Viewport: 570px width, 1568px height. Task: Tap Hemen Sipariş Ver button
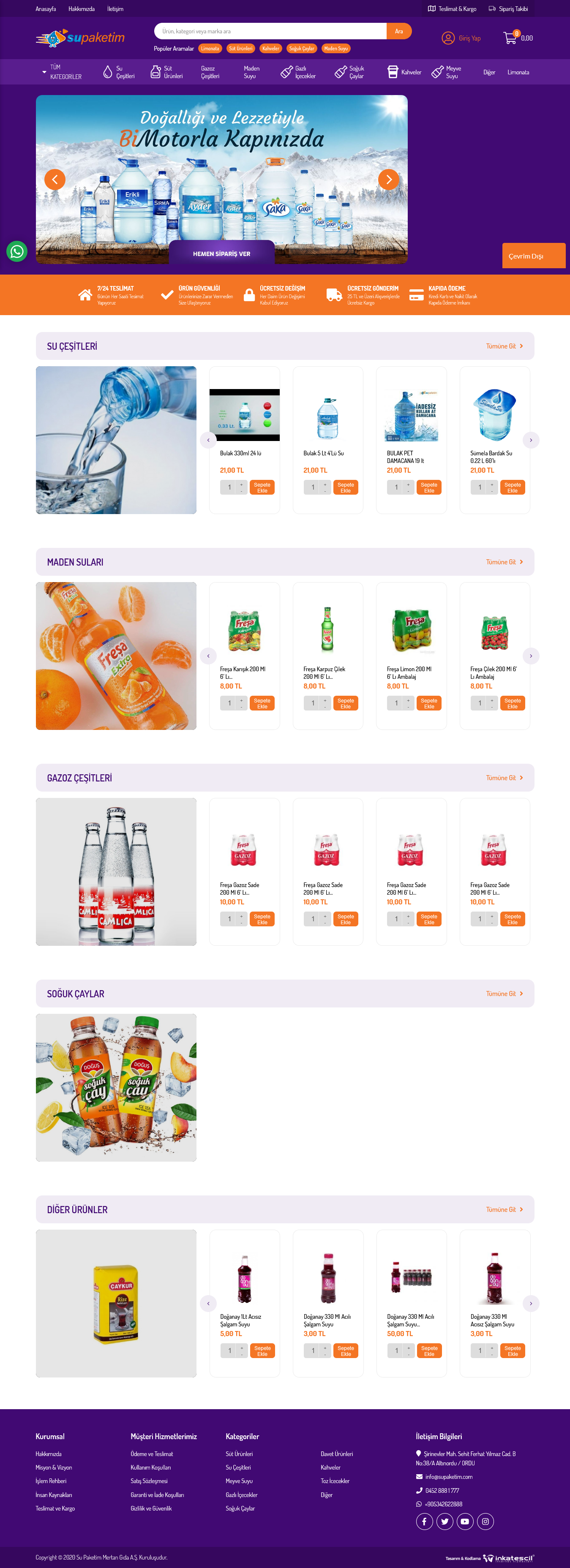coord(222,254)
